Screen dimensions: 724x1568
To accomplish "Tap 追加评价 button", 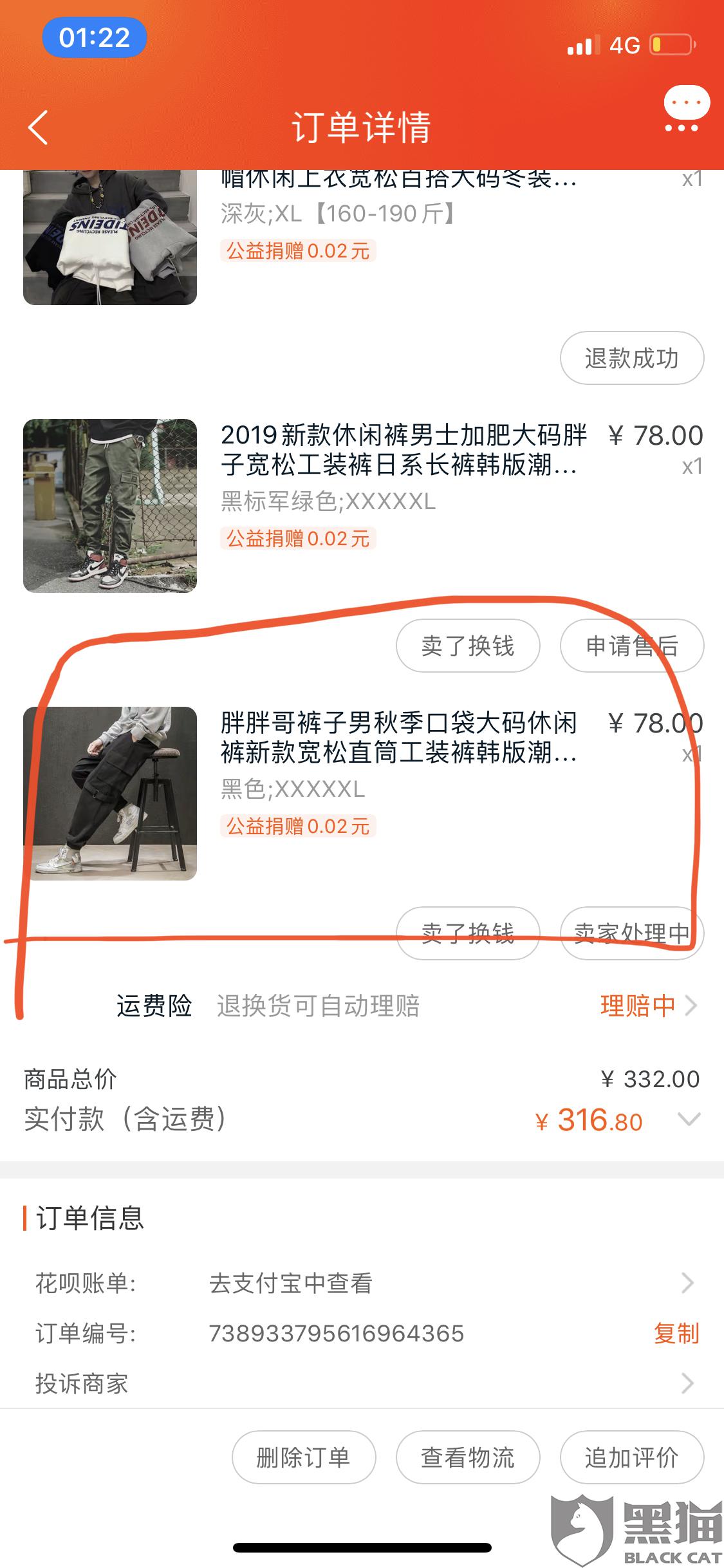I will click(x=632, y=1457).
